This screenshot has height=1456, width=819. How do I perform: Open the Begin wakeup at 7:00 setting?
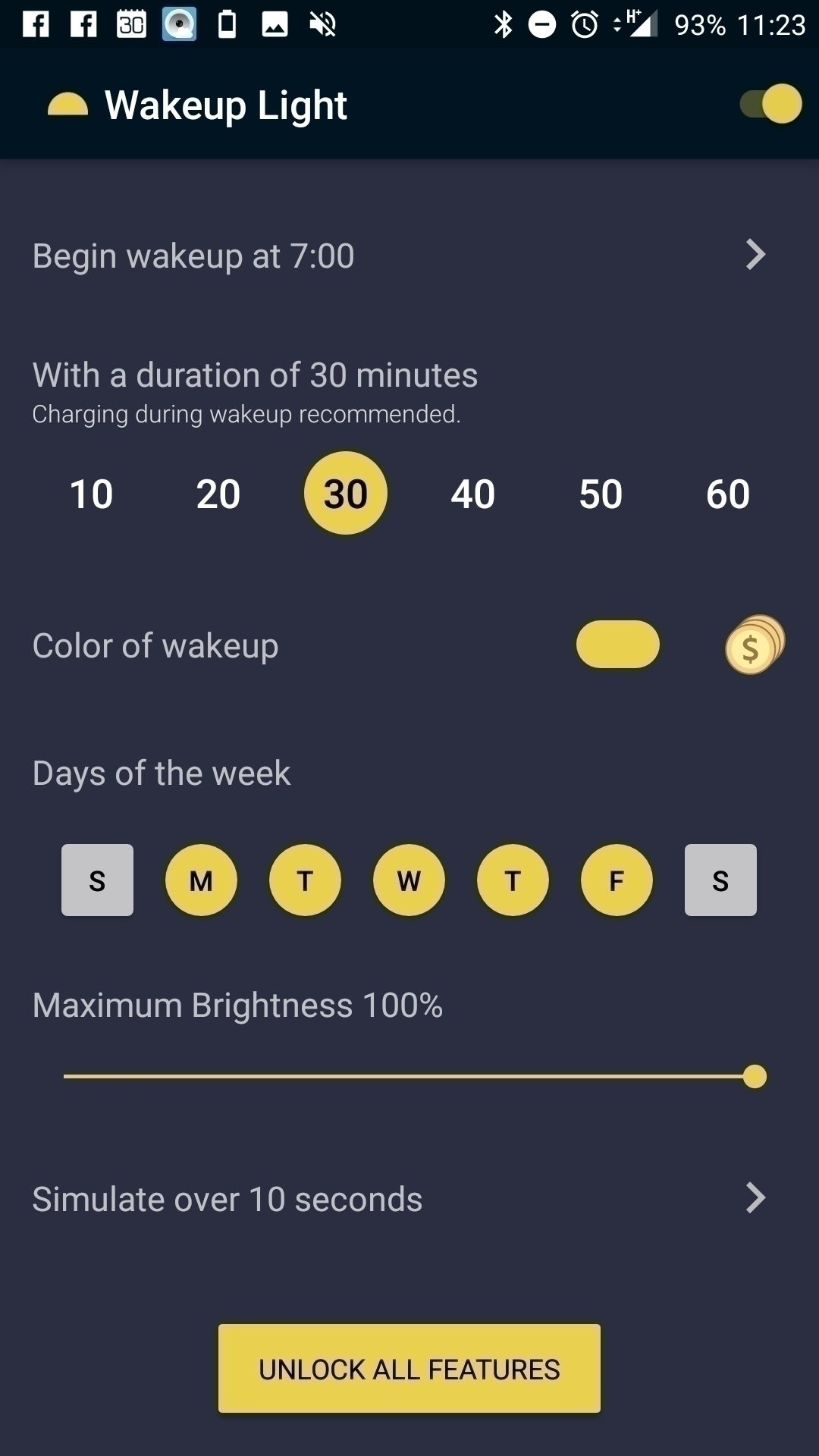(409, 256)
